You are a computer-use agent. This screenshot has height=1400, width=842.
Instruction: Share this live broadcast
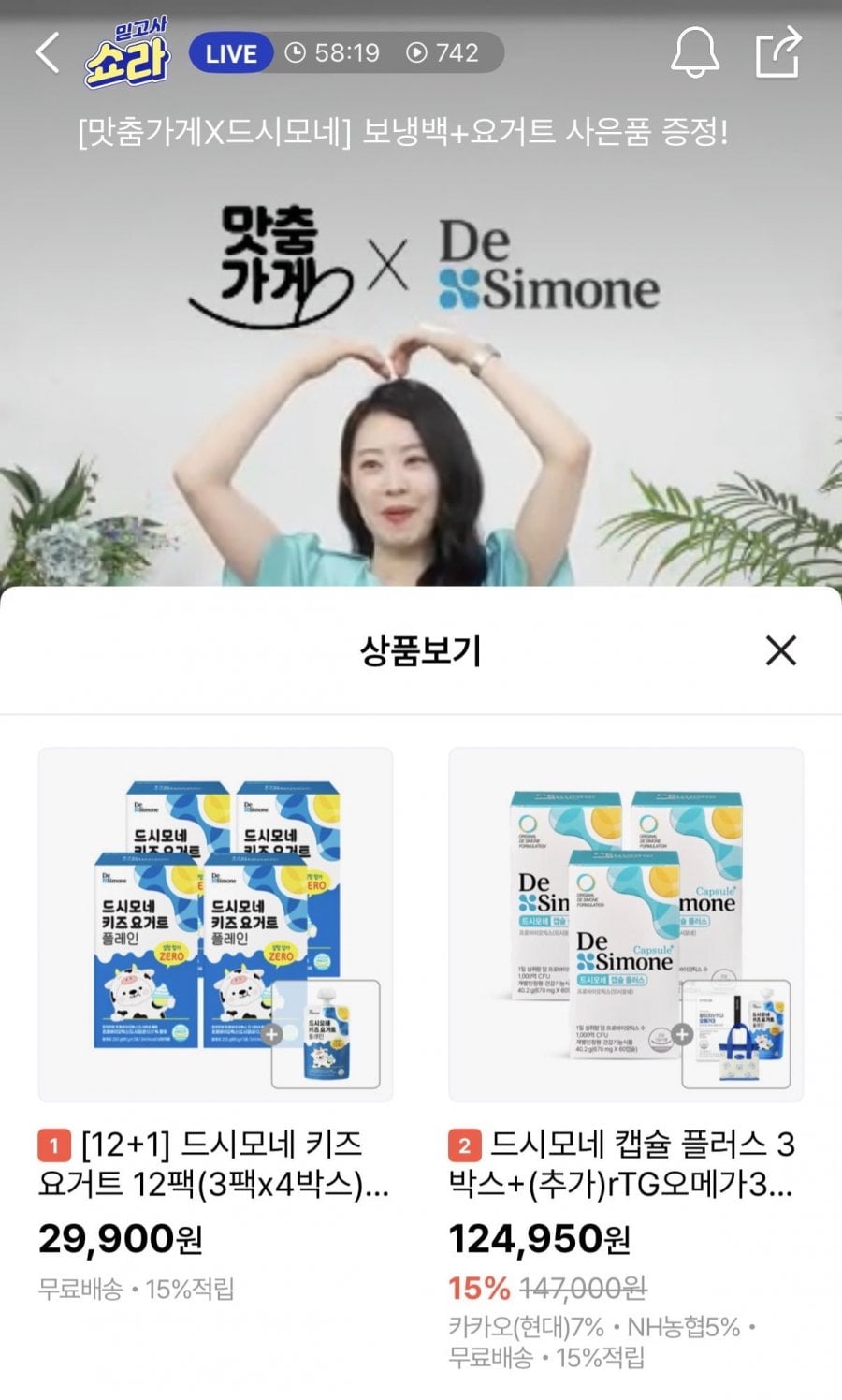(x=779, y=51)
